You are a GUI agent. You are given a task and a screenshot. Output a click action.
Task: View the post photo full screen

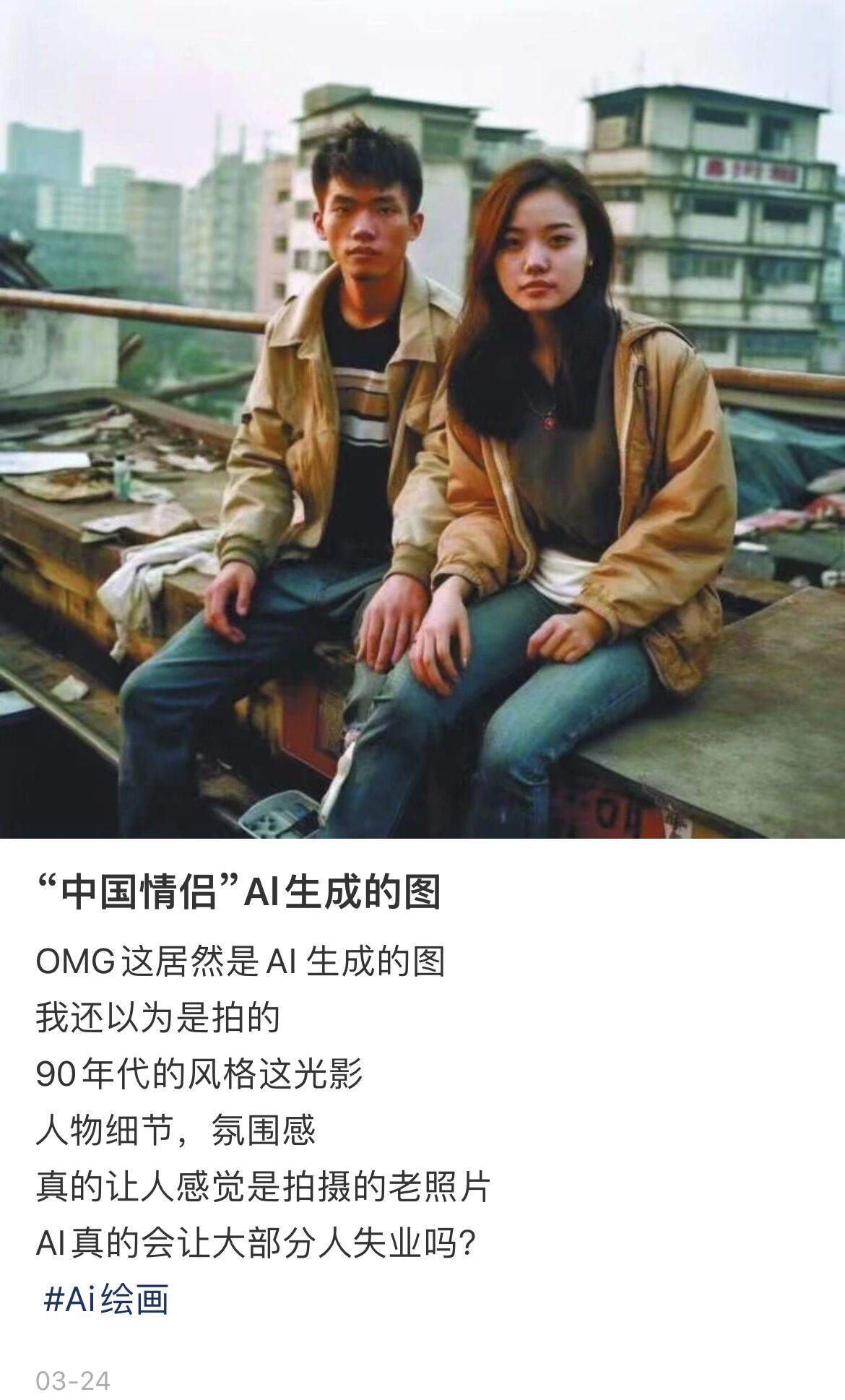pyautogui.click(x=422, y=419)
